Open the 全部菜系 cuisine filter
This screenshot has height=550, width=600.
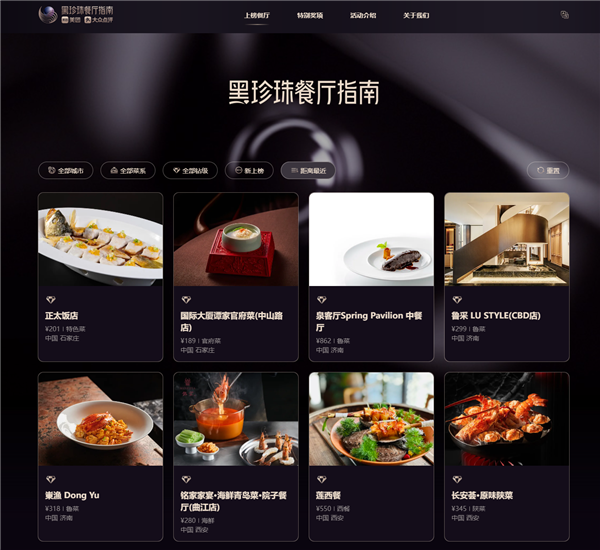[x=128, y=171]
